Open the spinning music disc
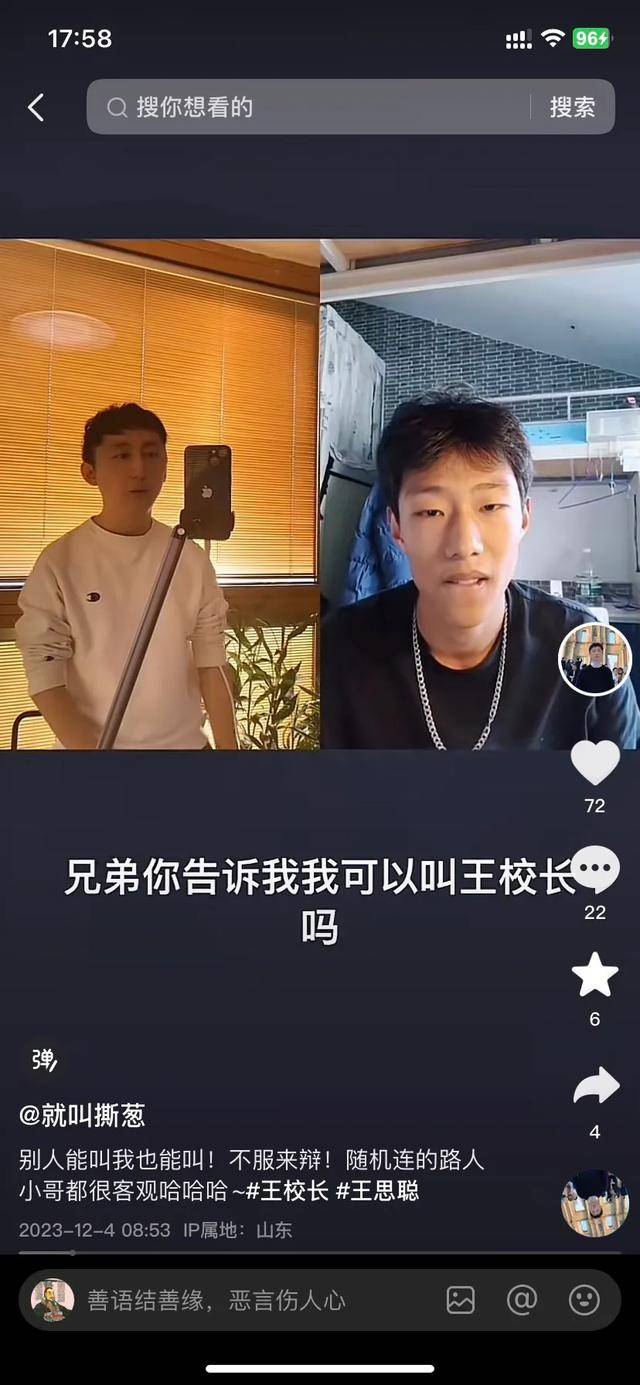The width and height of the screenshot is (640, 1385). 595,1204
